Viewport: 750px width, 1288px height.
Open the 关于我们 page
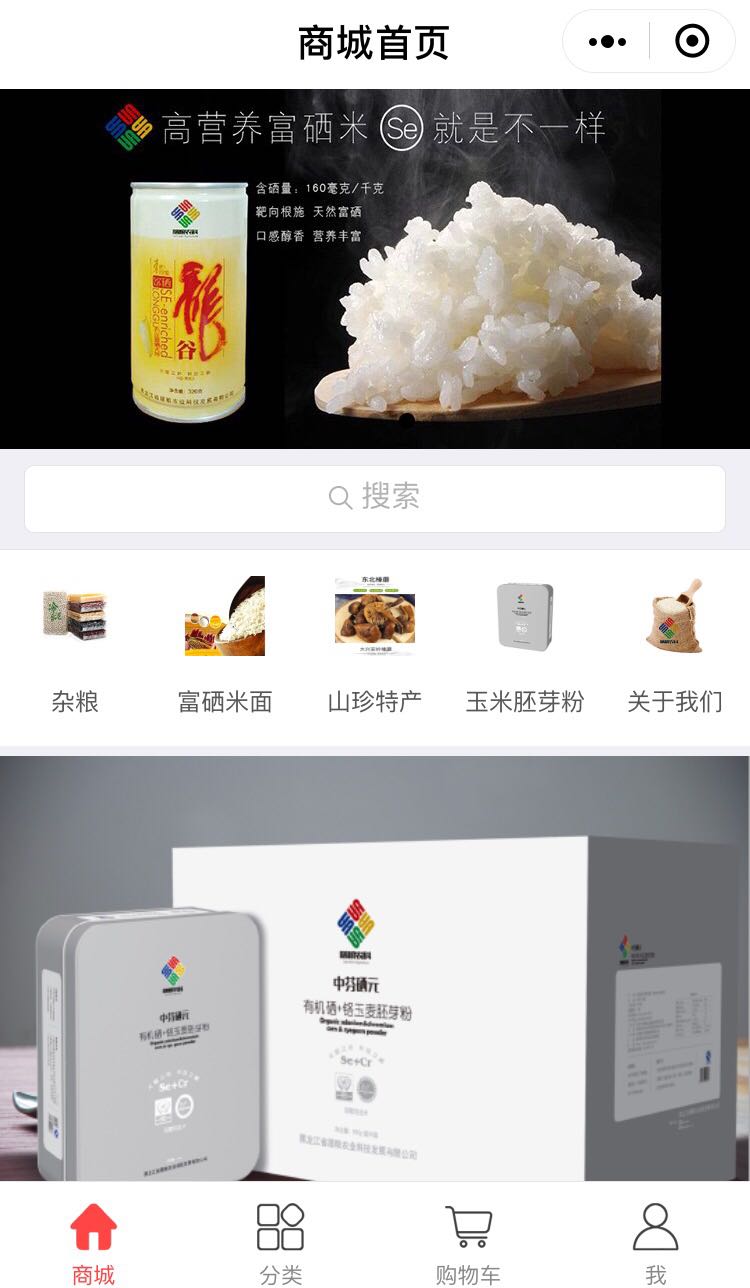coord(675,645)
